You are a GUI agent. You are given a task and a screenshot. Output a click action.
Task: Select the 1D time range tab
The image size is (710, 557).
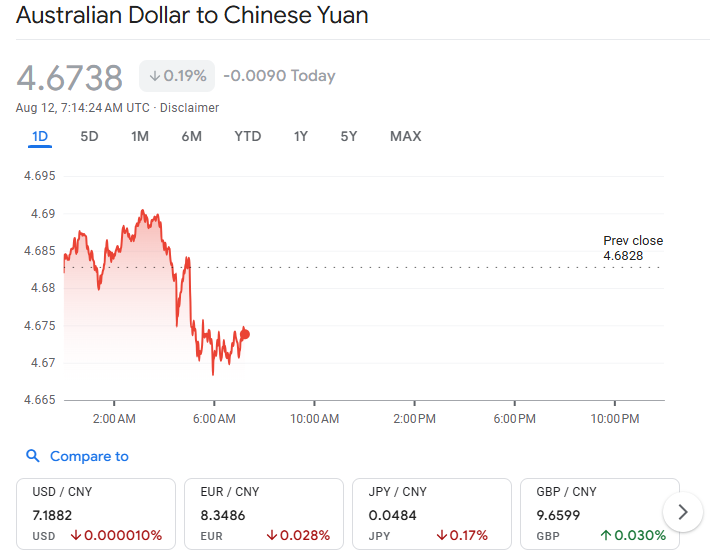(x=40, y=136)
